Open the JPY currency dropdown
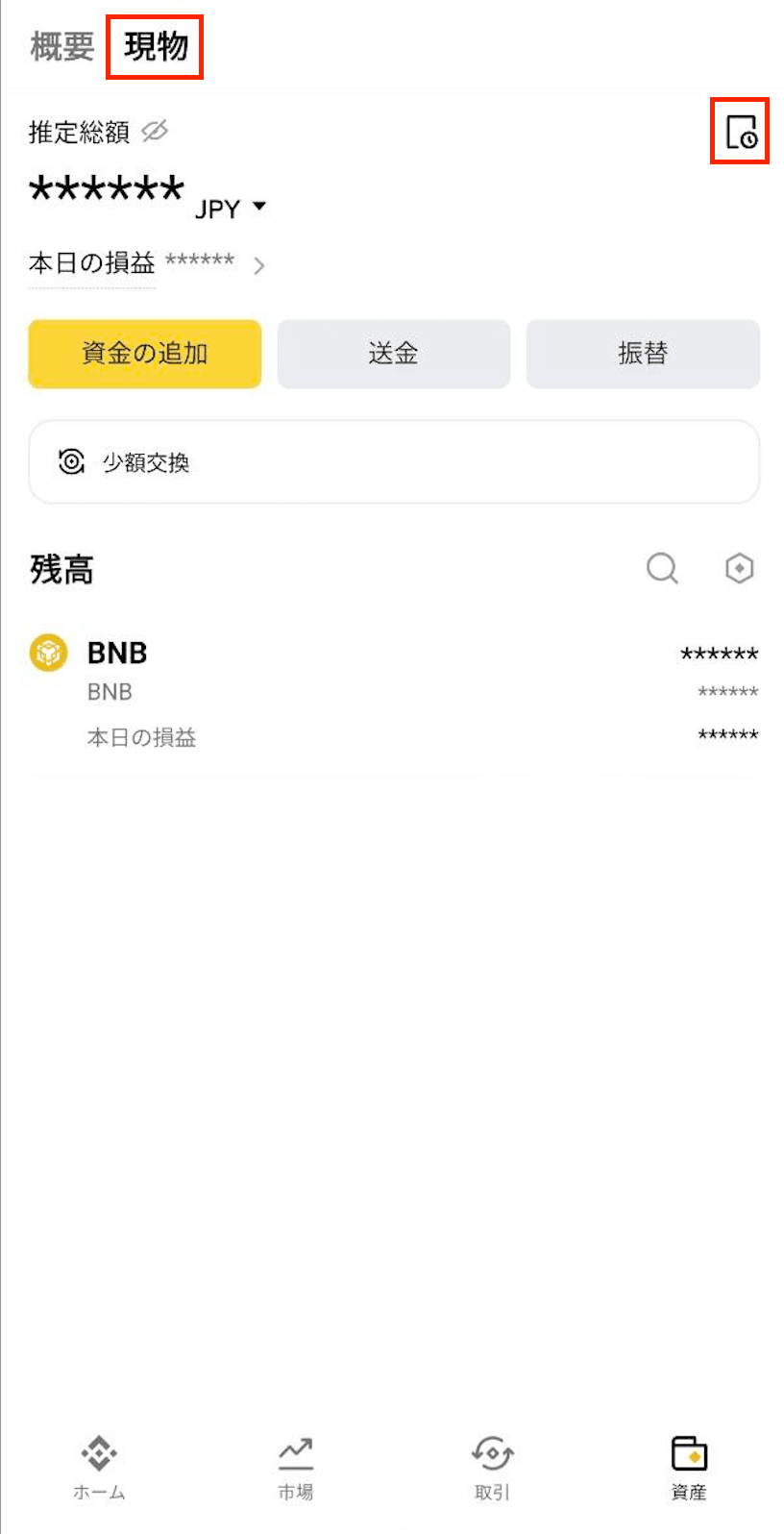 tap(233, 208)
